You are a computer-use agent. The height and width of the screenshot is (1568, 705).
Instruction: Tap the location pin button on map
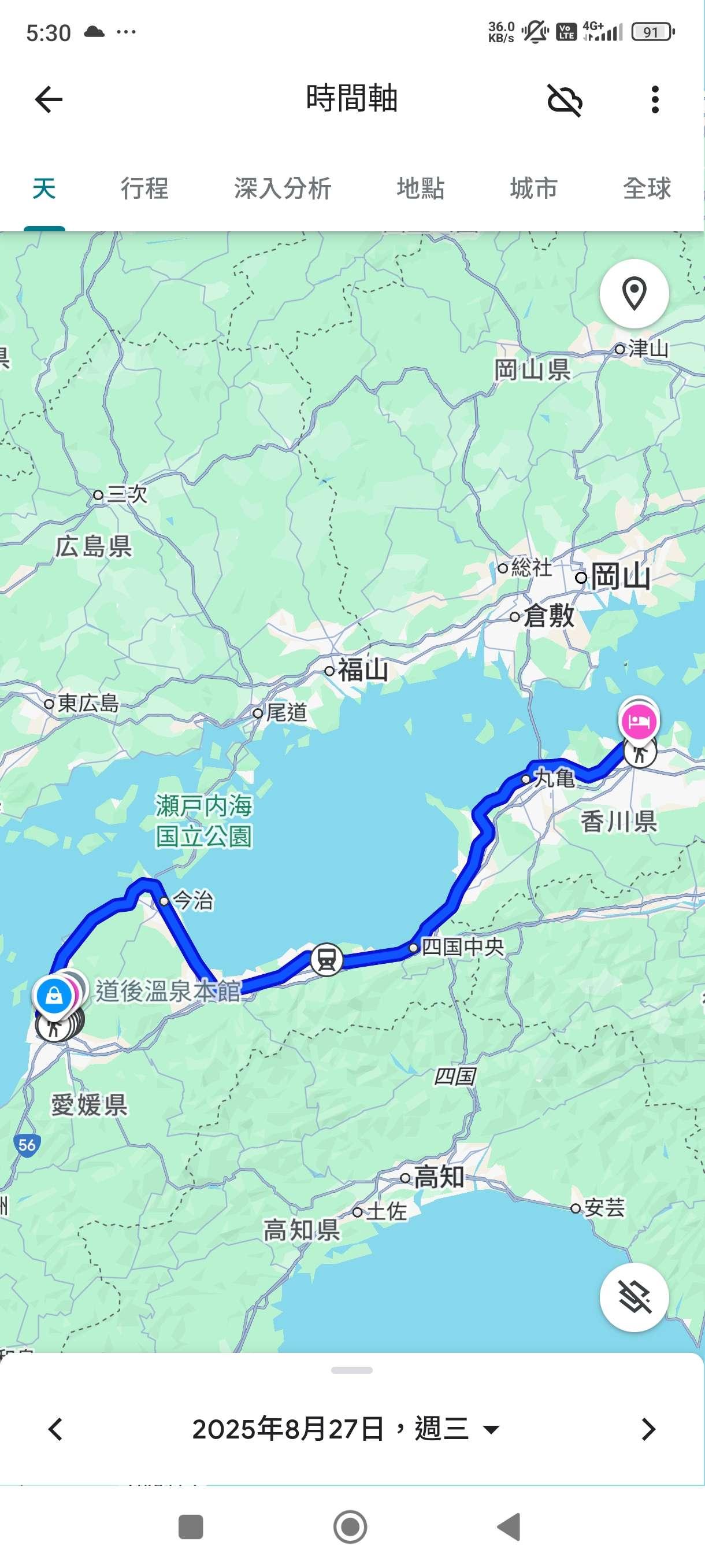[634, 294]
